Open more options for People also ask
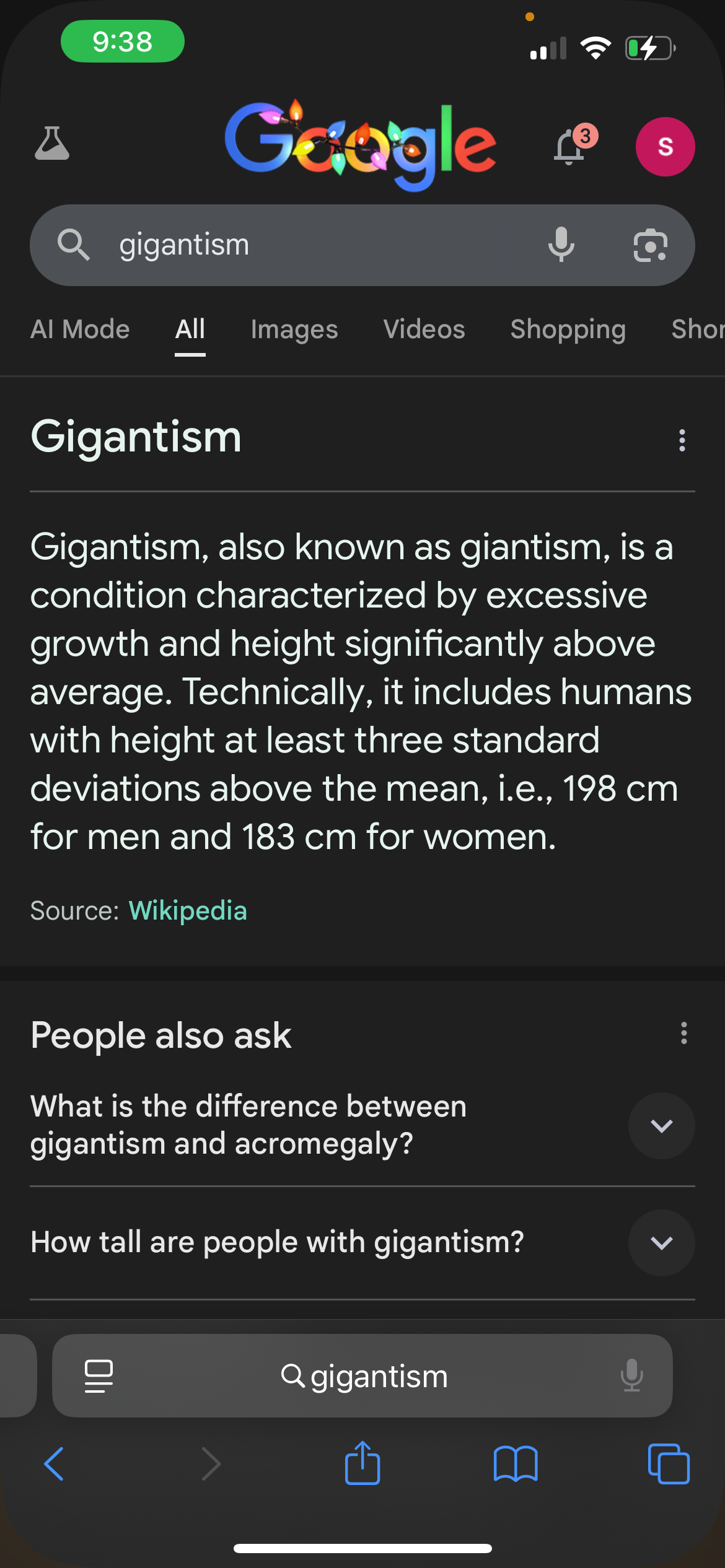Viewport: 725px width, 1568px height. (x=683, y=1033)
